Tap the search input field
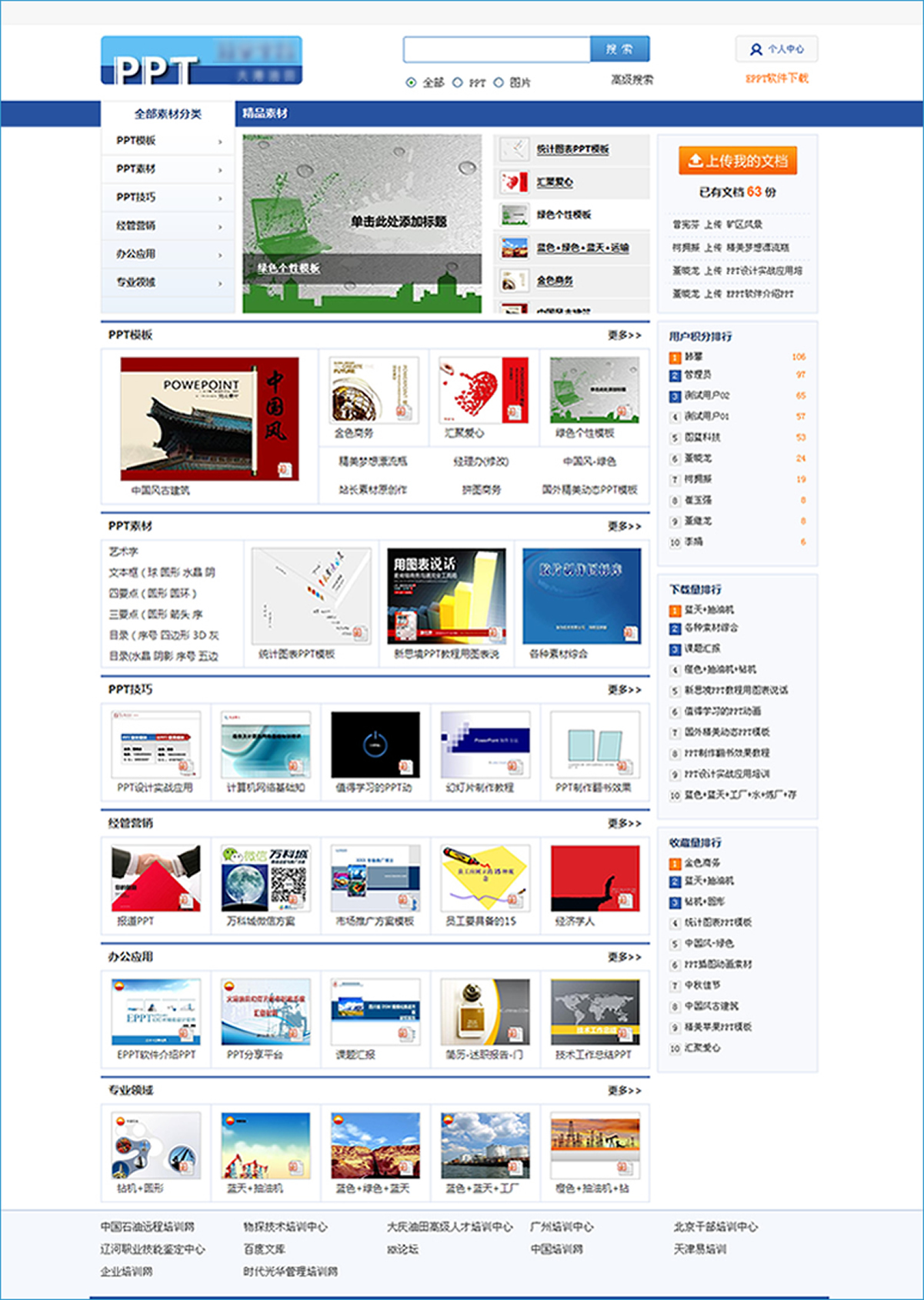Screen dimensions: 924x1300 497,49
